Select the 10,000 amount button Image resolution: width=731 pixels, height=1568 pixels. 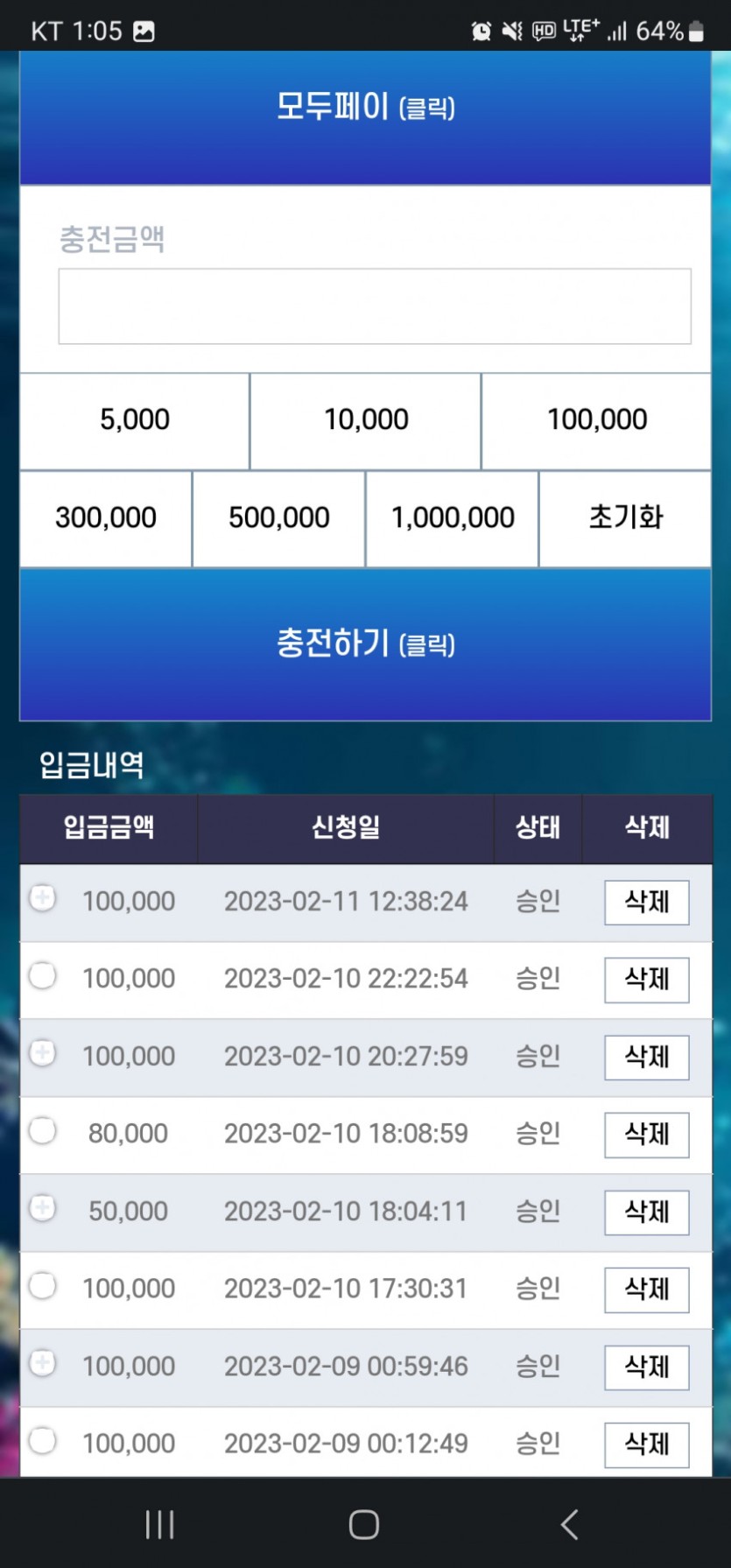tap(366, 420)
